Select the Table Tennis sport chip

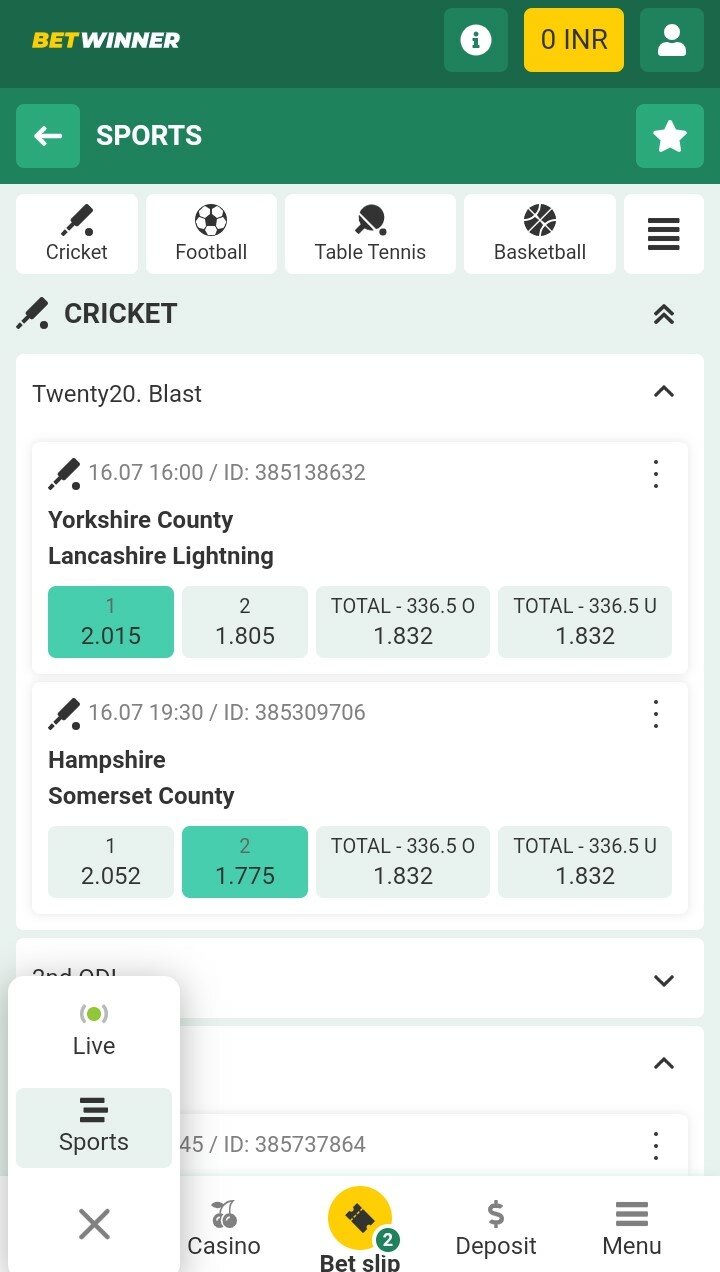tap(370, 234)
